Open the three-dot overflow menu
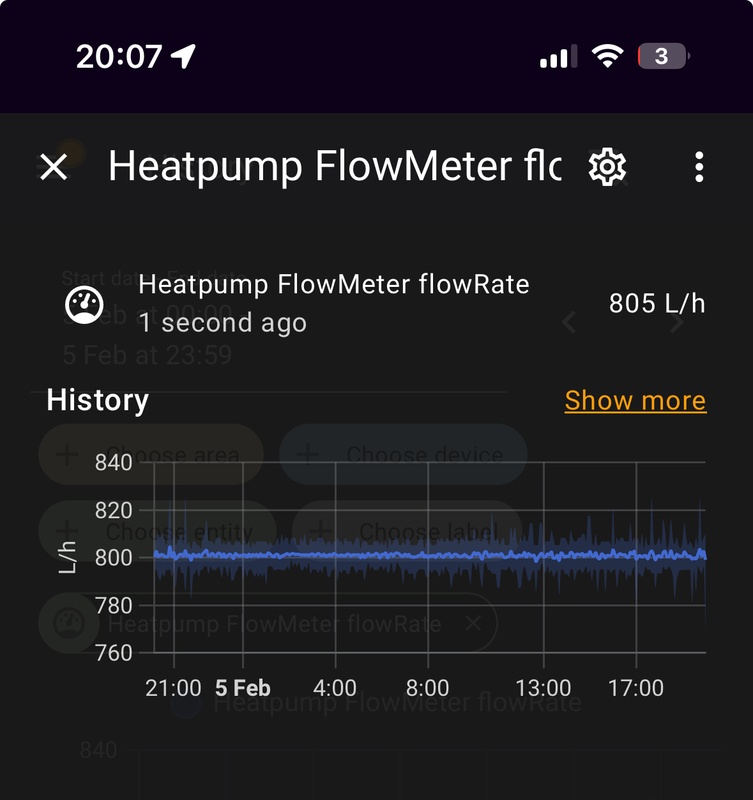This screenshot has height=800, width=753. [x=699, y=167]
